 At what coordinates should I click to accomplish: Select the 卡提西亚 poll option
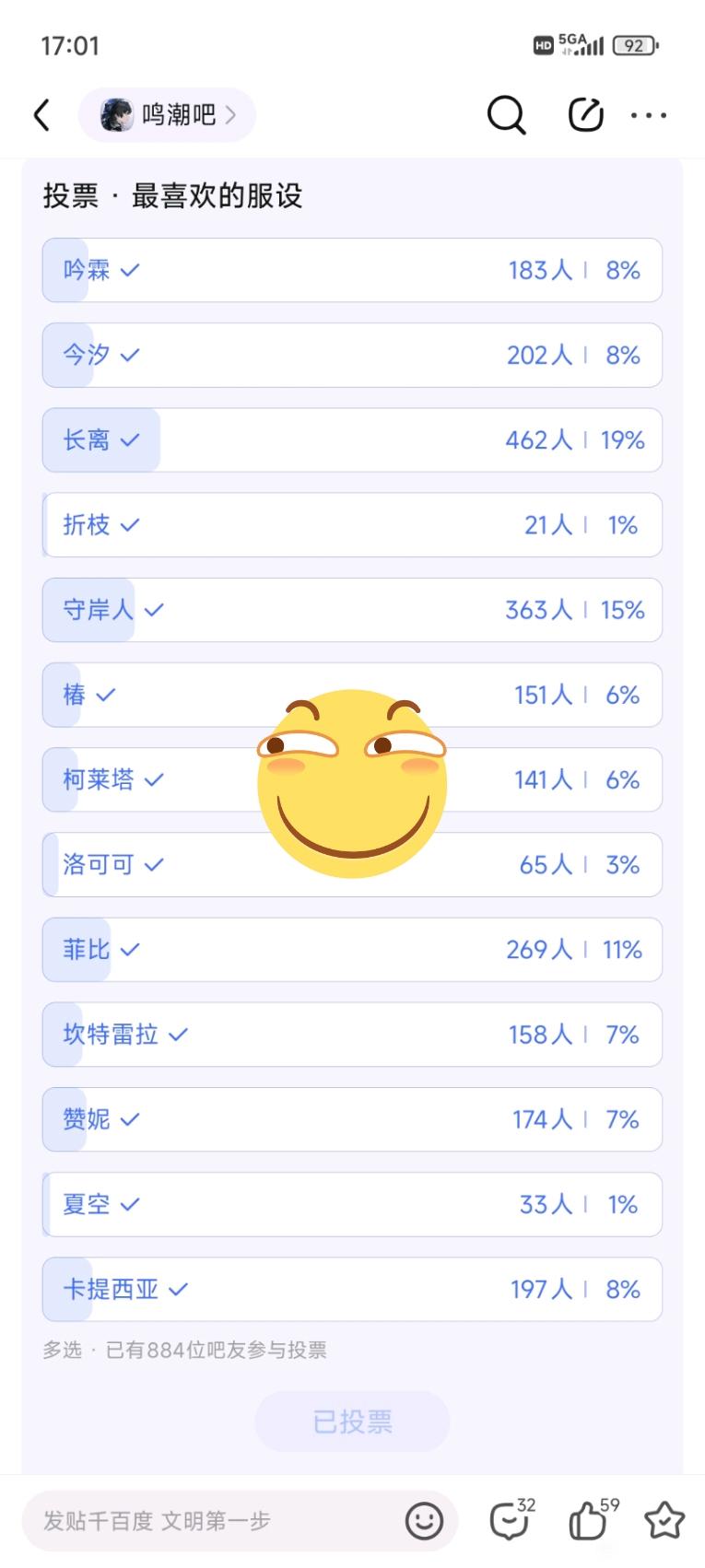(352, 1289)
